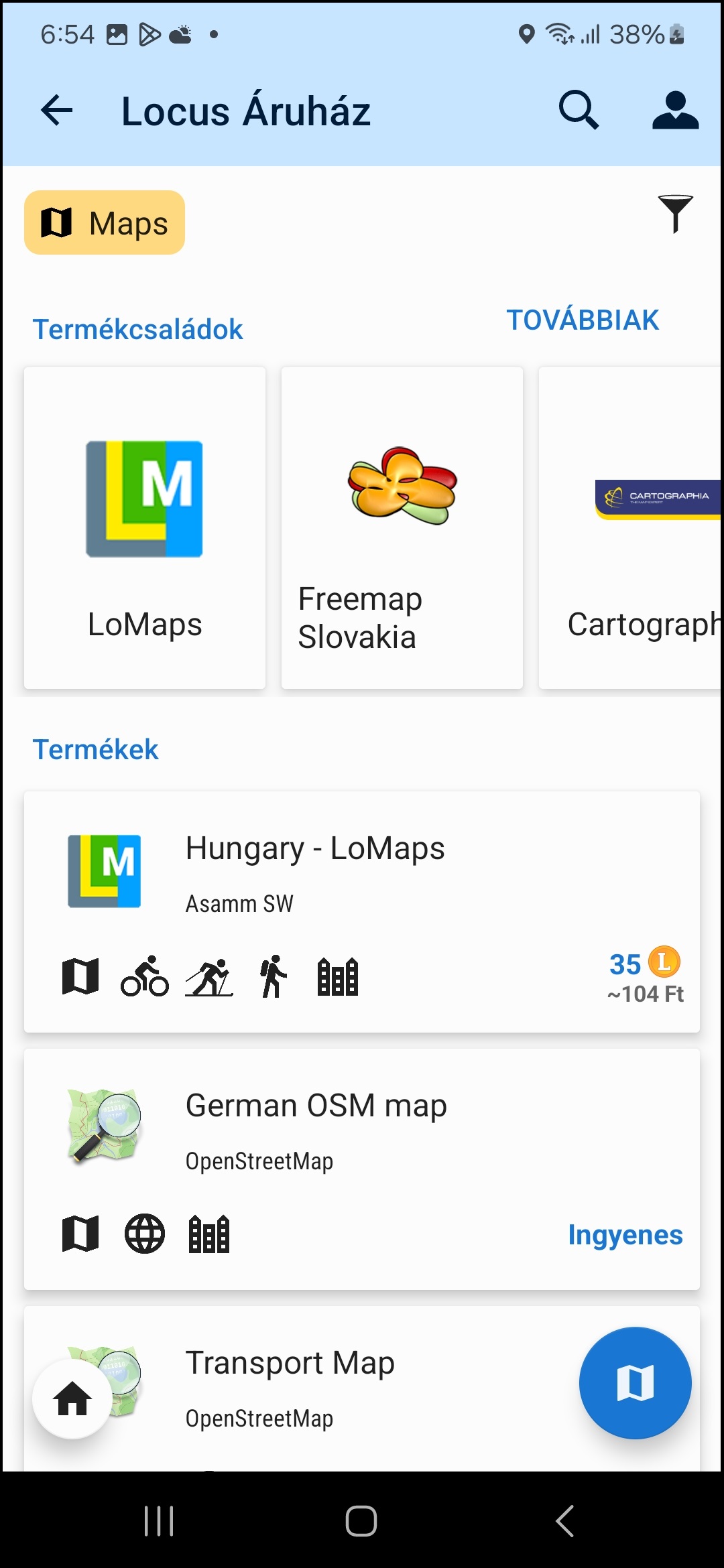The image size is (724, 1568).
Task: Select the Maps category chip
Action: click(x=105, y=222)
